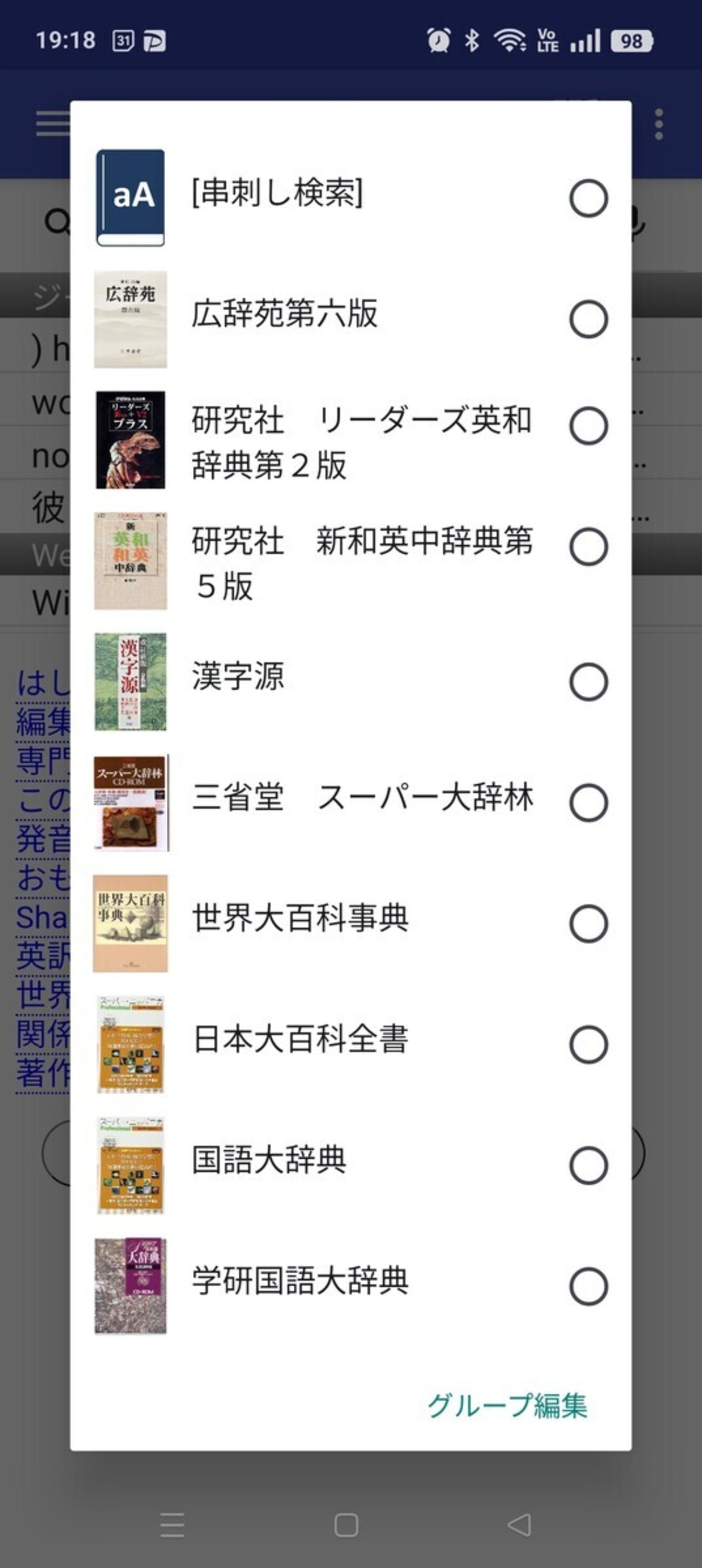Choose 広辞苑第六版 dictionary
The width and height of the screenshot is (702, 1568).
[588, 319]
